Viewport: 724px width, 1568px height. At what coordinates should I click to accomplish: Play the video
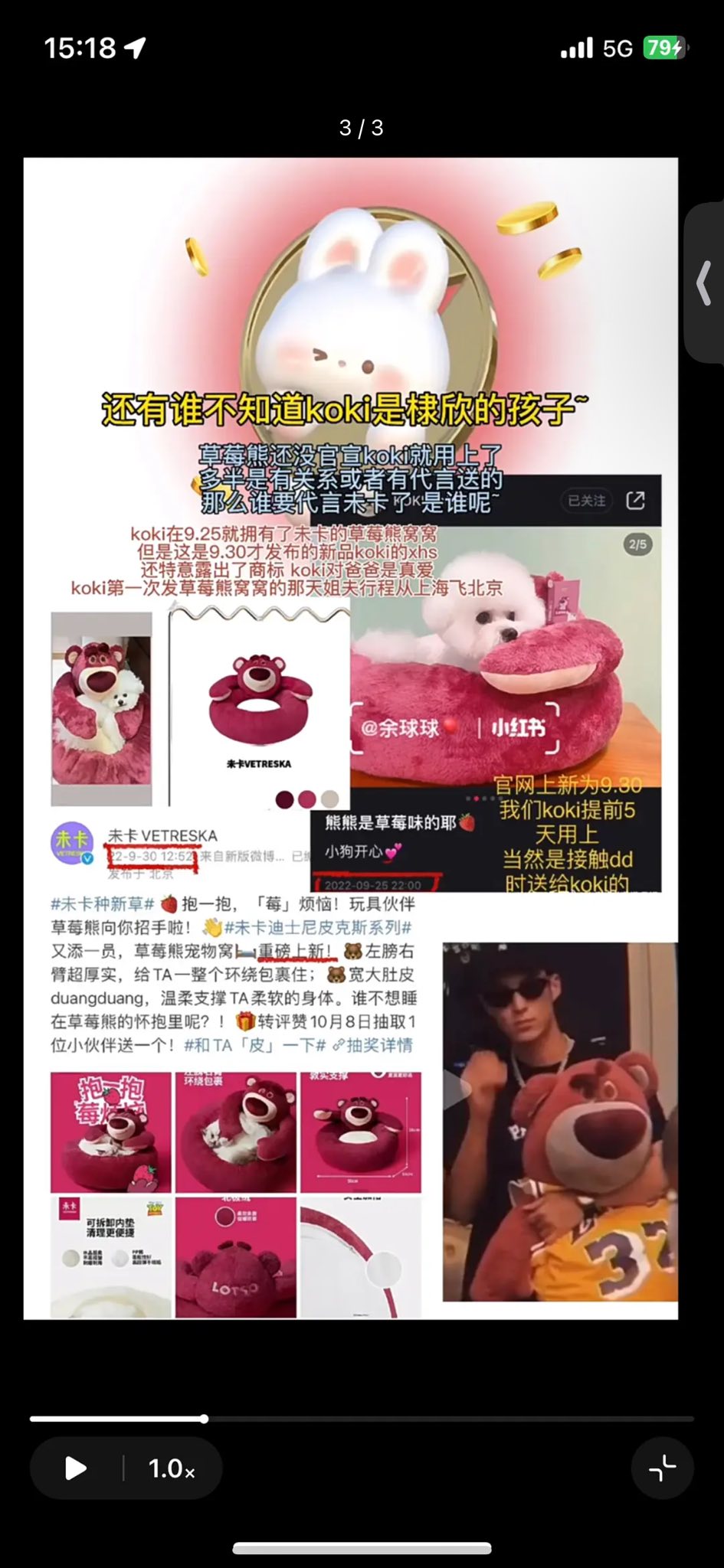pyautogui.click(x=75, y=1468)
